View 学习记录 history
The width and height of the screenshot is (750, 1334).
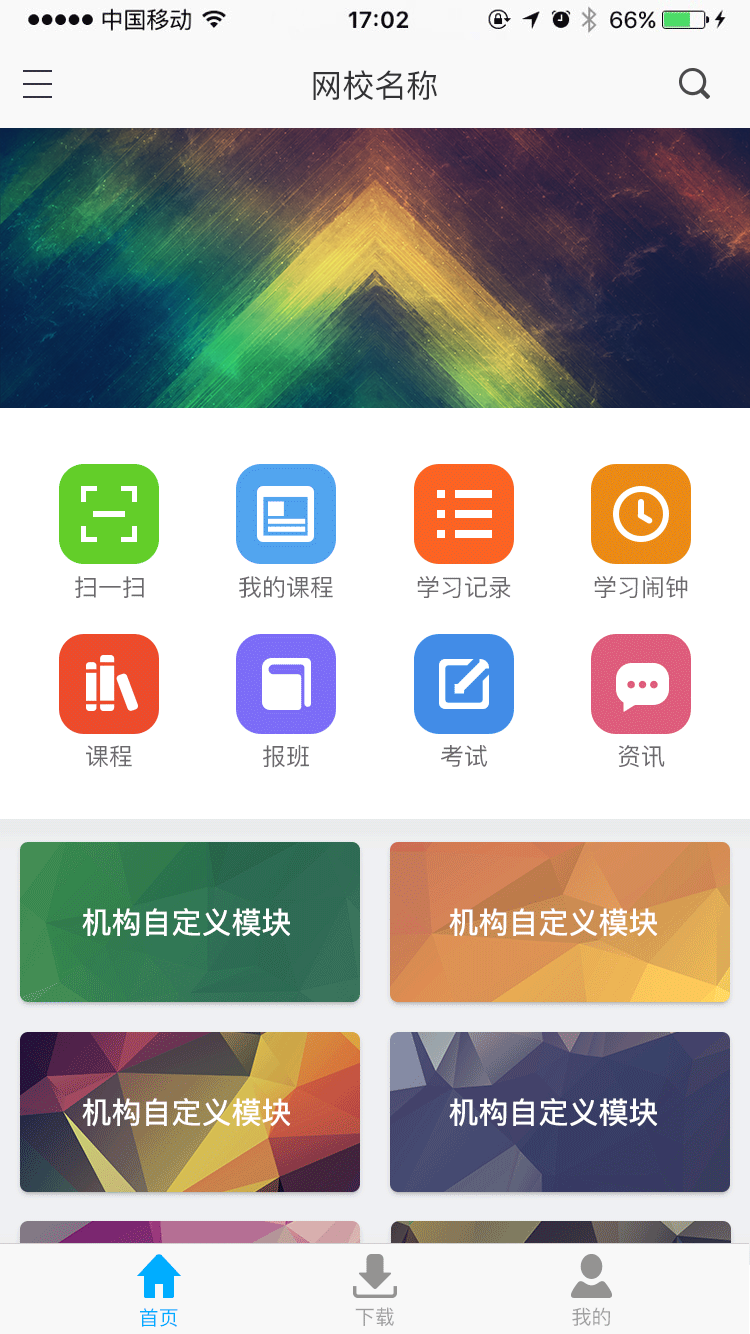point(464,514)
